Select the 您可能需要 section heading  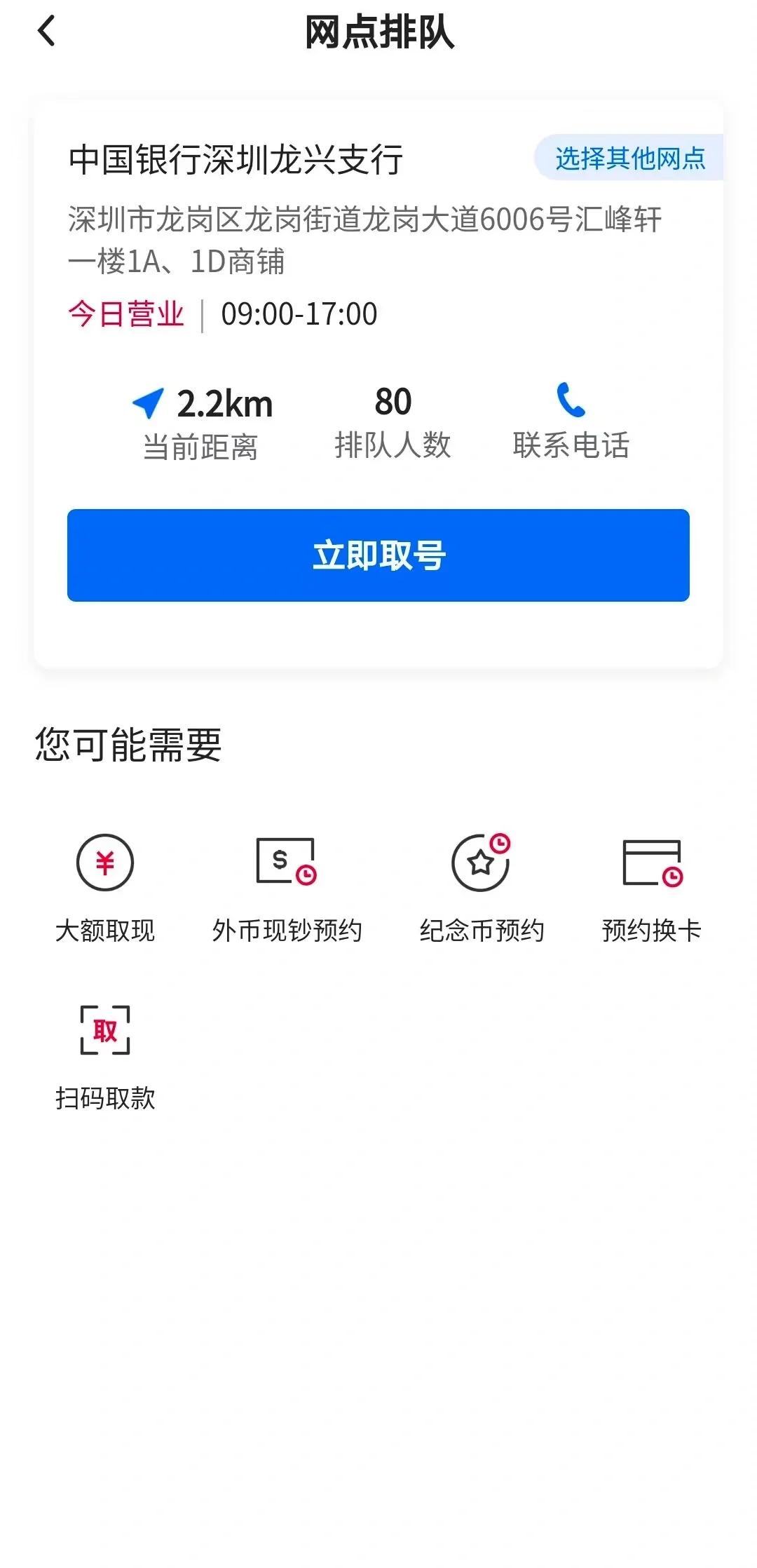(125, 748)
